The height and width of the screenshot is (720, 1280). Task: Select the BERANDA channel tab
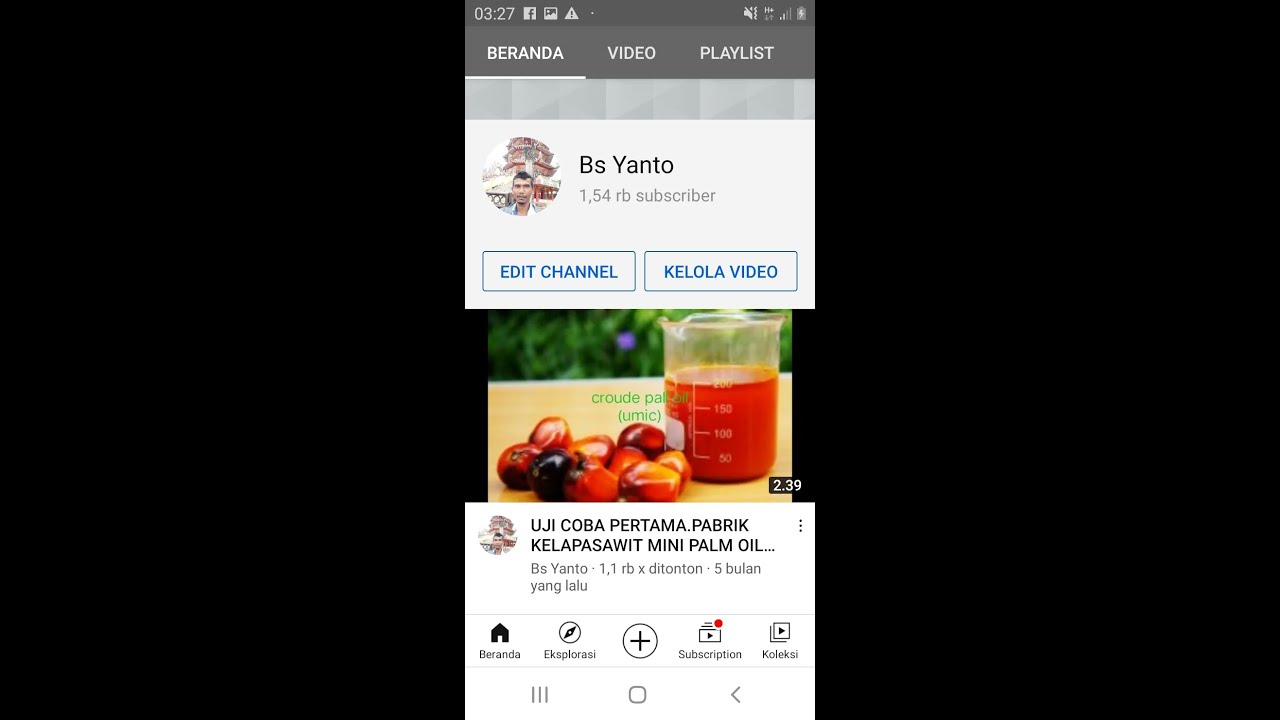525,53
